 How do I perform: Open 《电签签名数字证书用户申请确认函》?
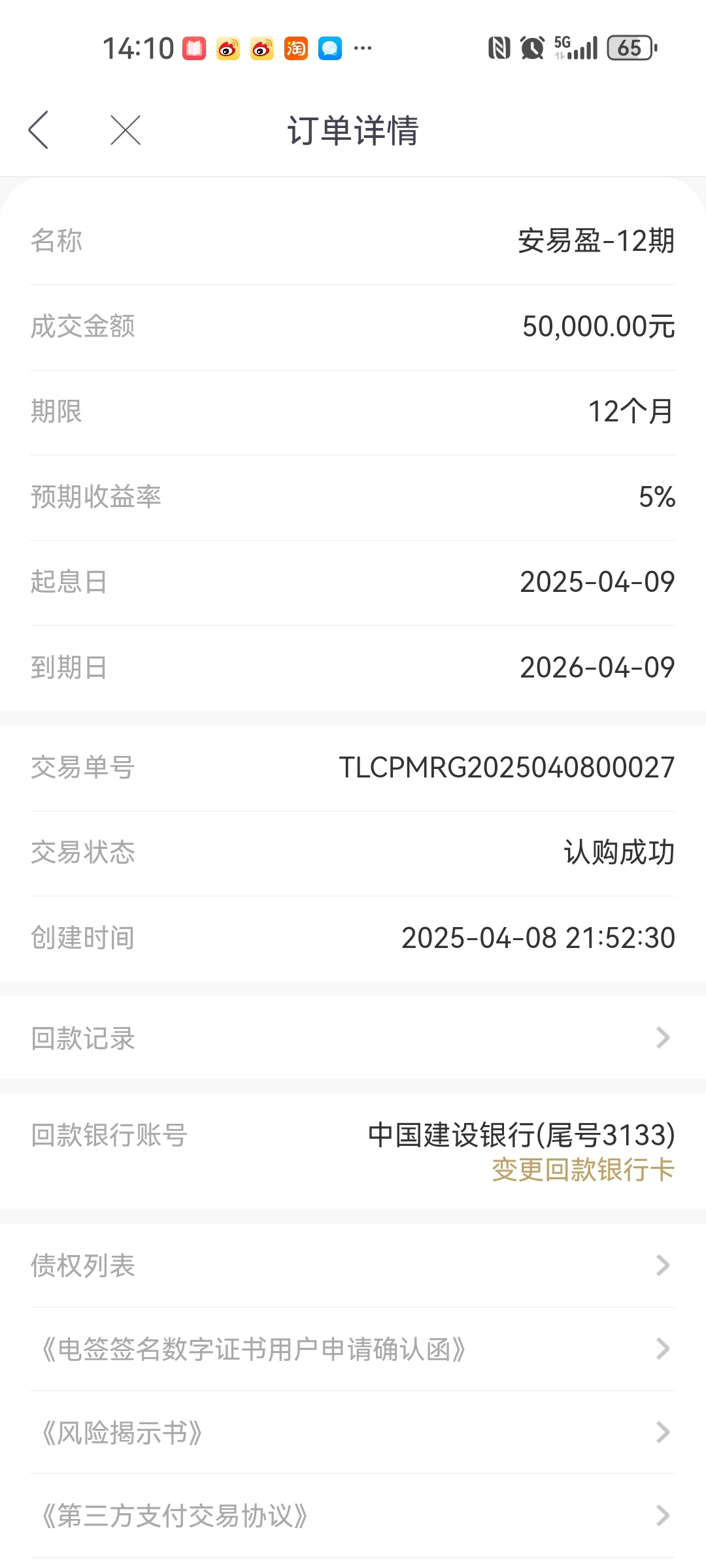coord(353,1349)
